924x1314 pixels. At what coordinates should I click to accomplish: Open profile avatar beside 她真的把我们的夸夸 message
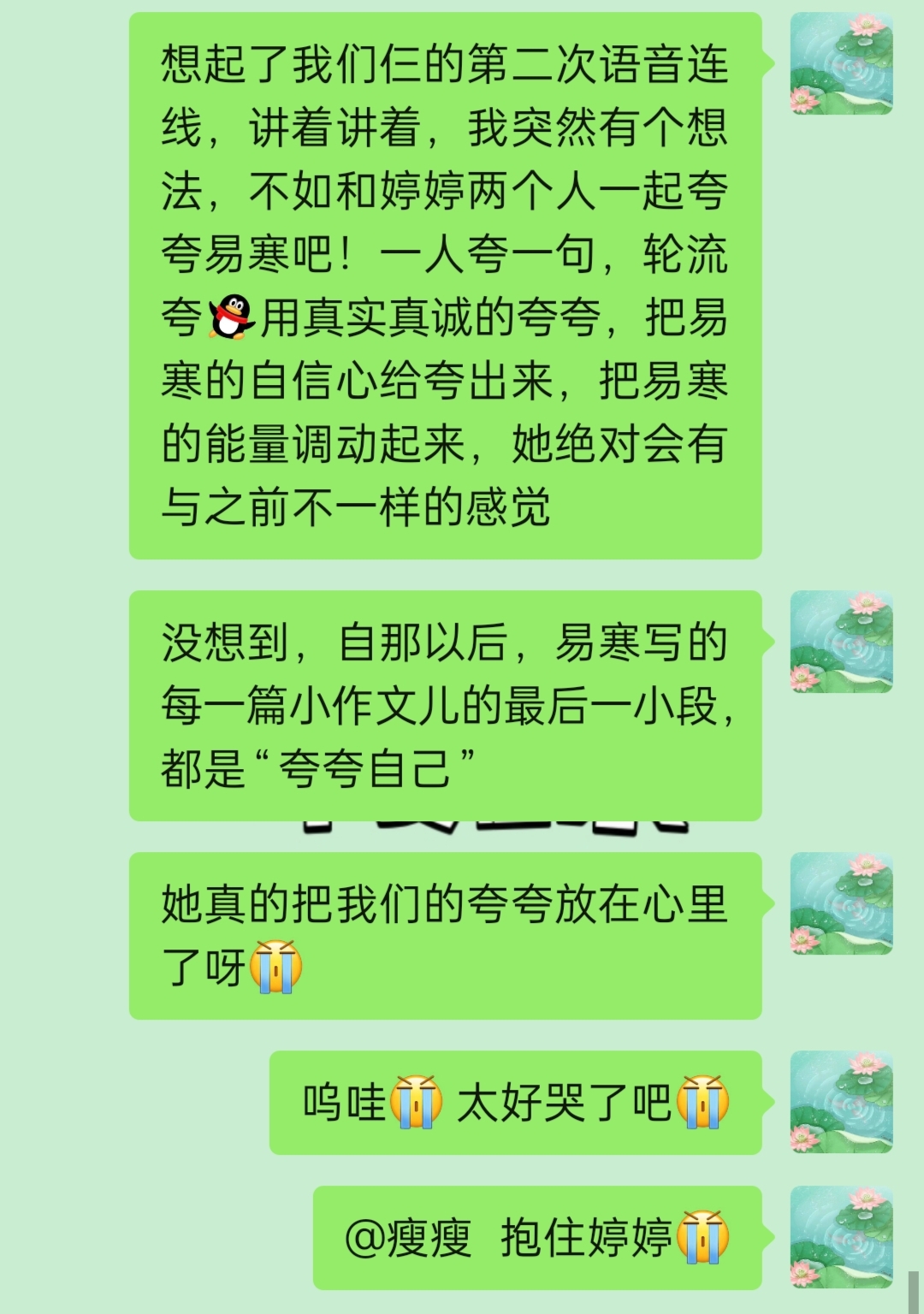841,903
